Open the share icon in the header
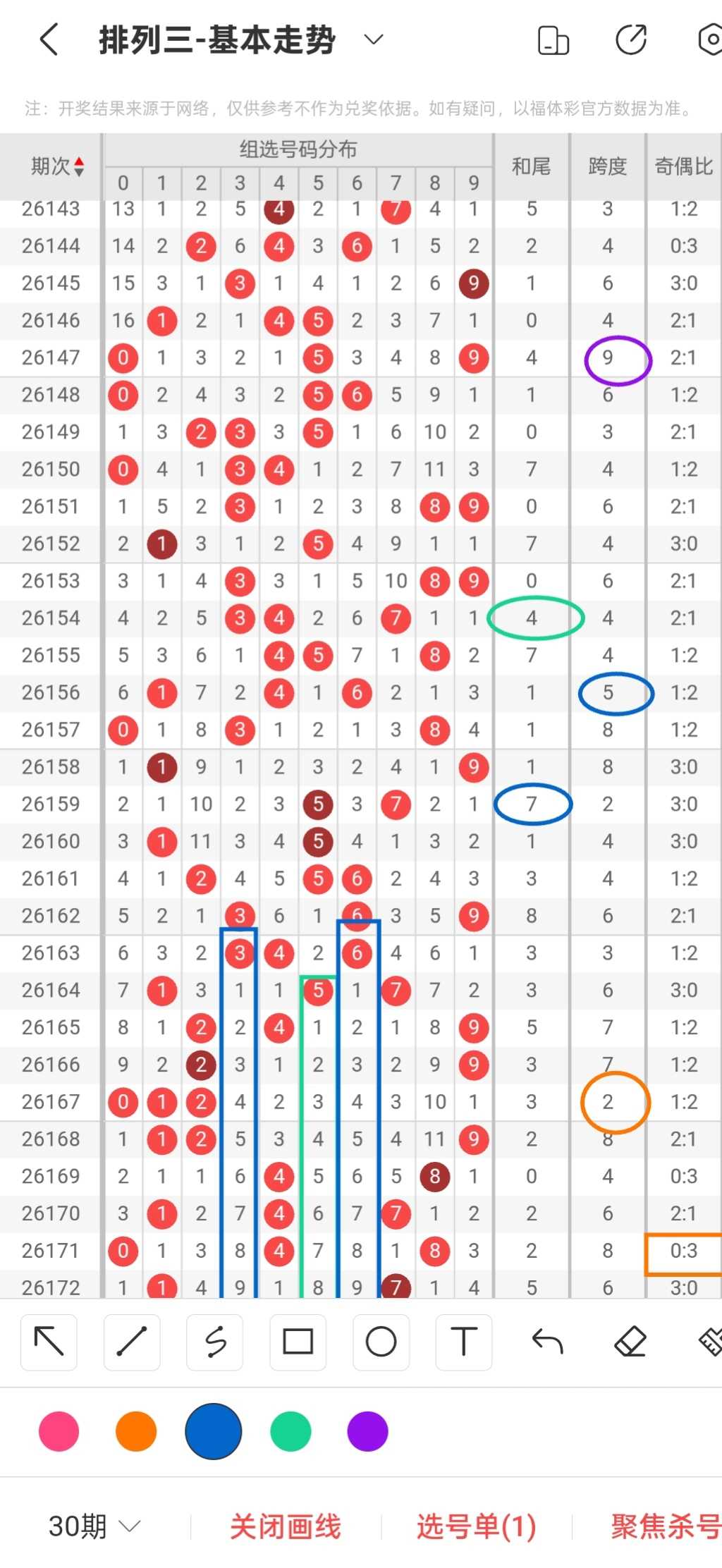The height and width of the screenshot is (1568, 722). (631, 39)
